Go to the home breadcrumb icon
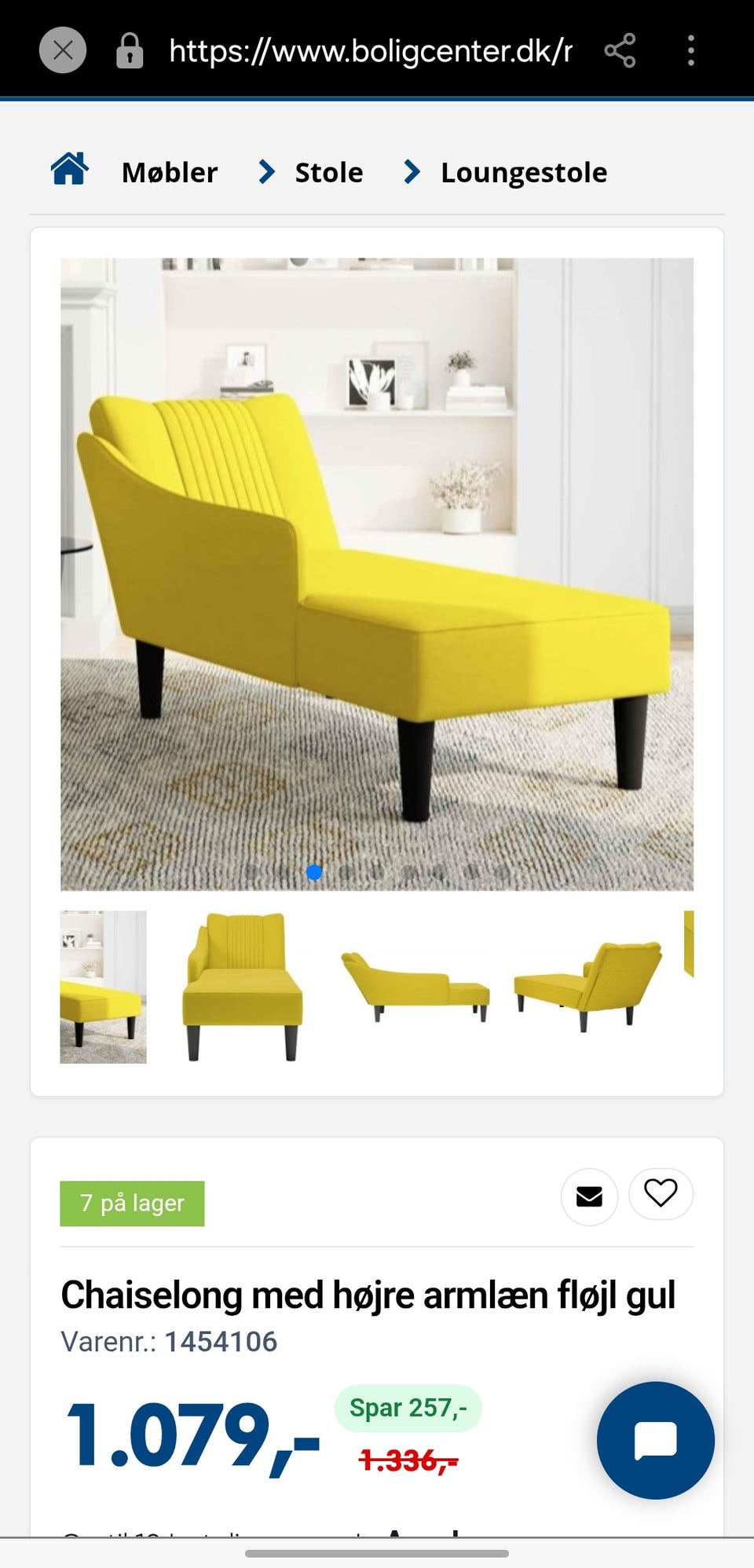This screenshot has height=1568, width=754. coord(69,169)
